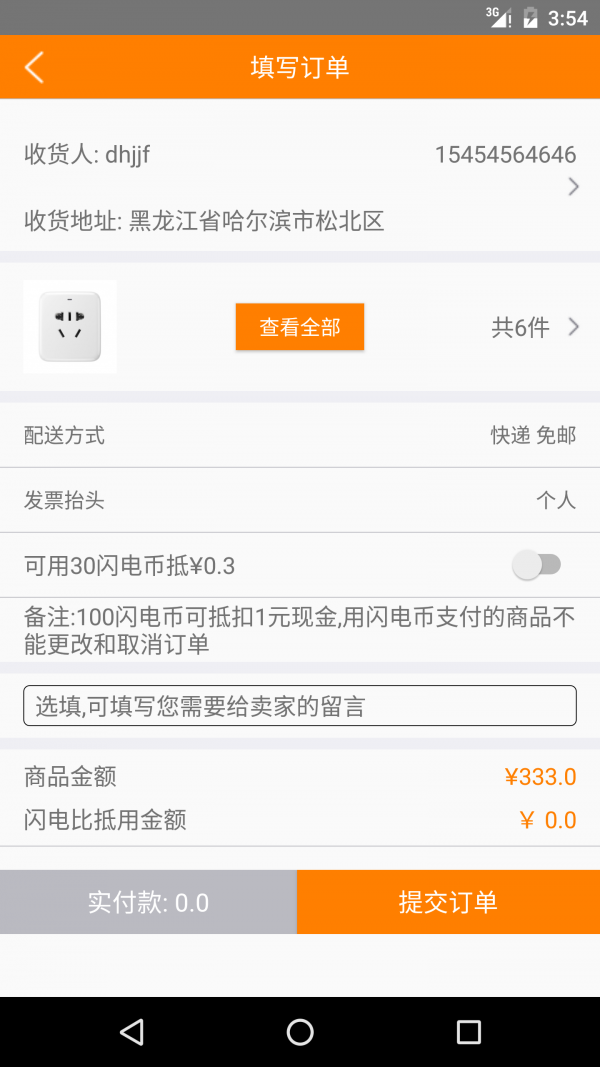Screen dimensions: 600x1067
Task: Tap the system home button
Action: pos(300,1032)
